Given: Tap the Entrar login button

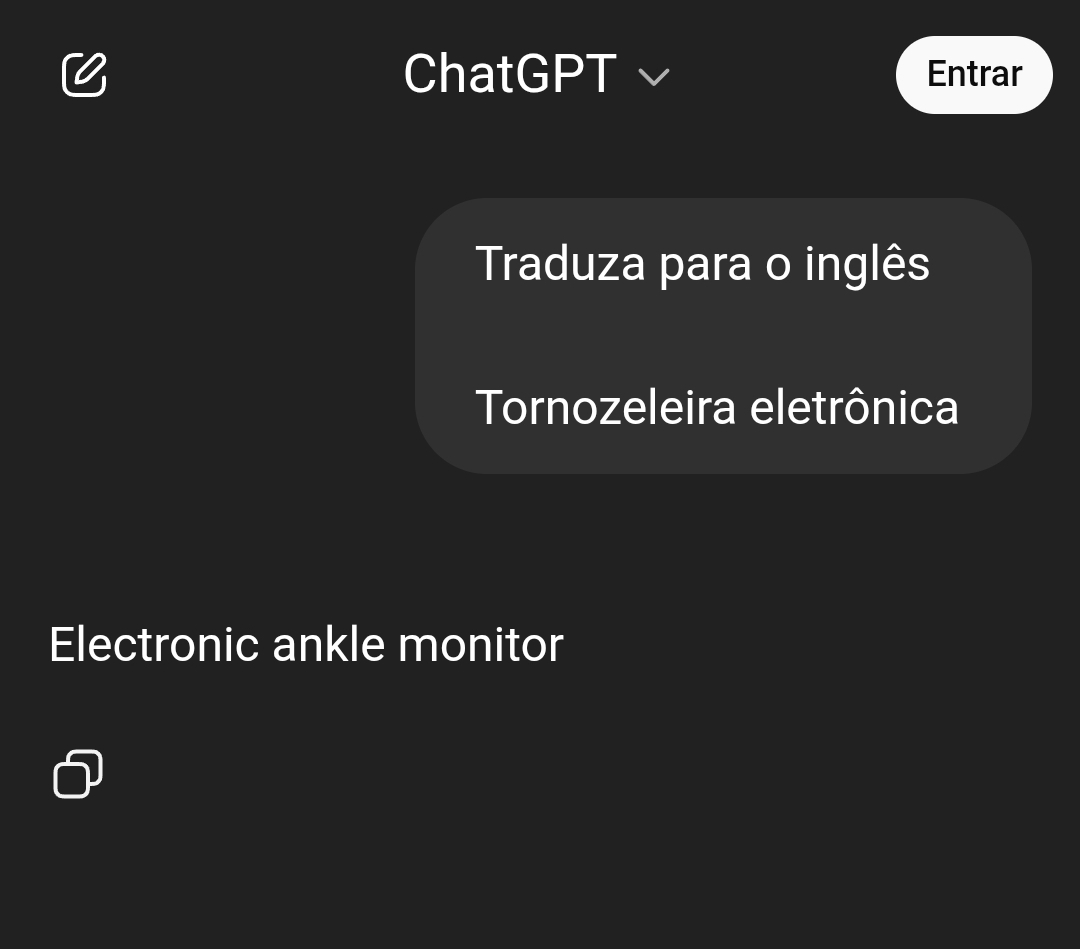Looking at the screenshot, I should pyautogui.click(x=973, y=75).
